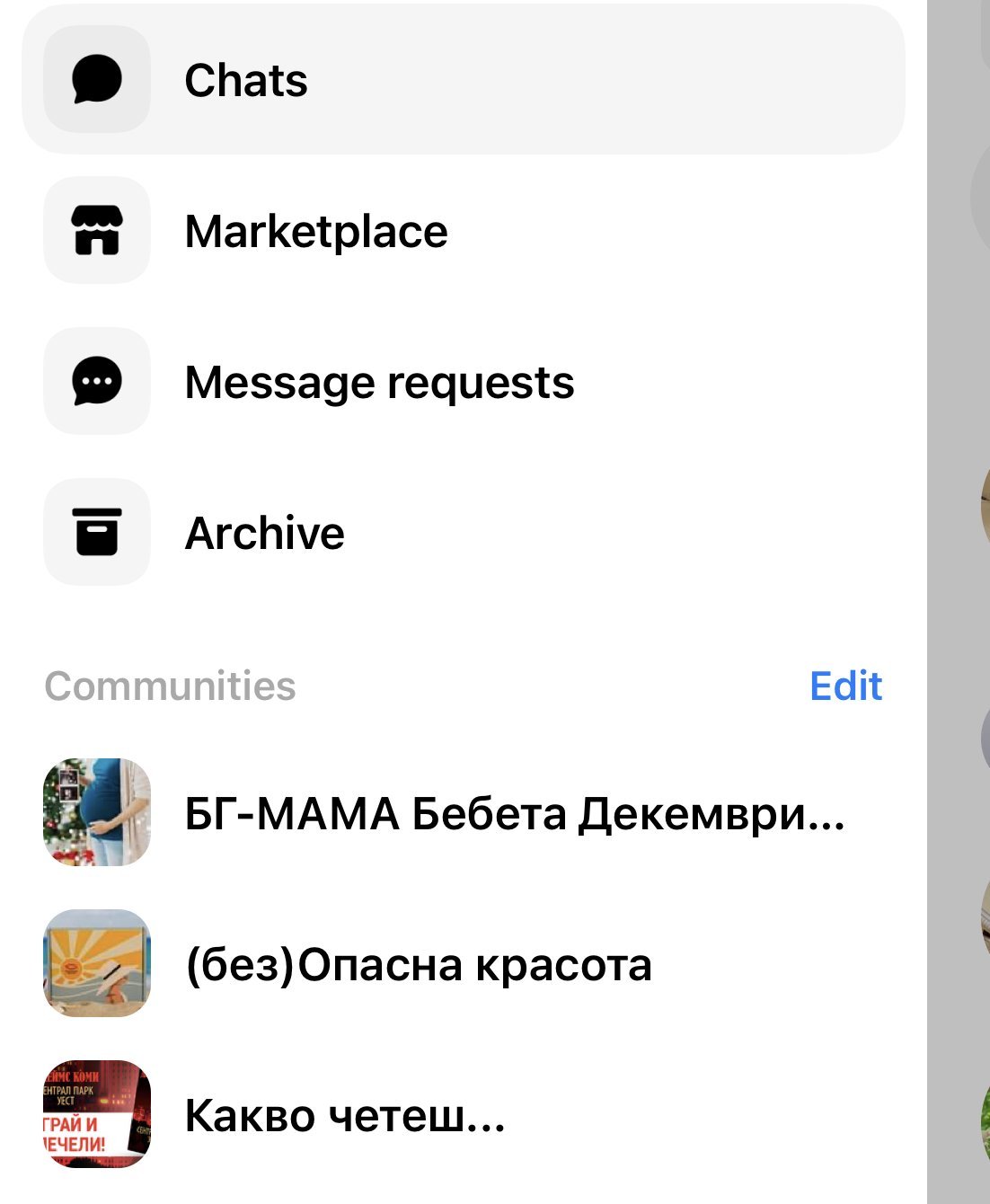Image resolution: width=990 pixels, height=1204 pixels.
Task: Go to Marketplace chats
Action: pyautogui.click(x=315, y=232)
